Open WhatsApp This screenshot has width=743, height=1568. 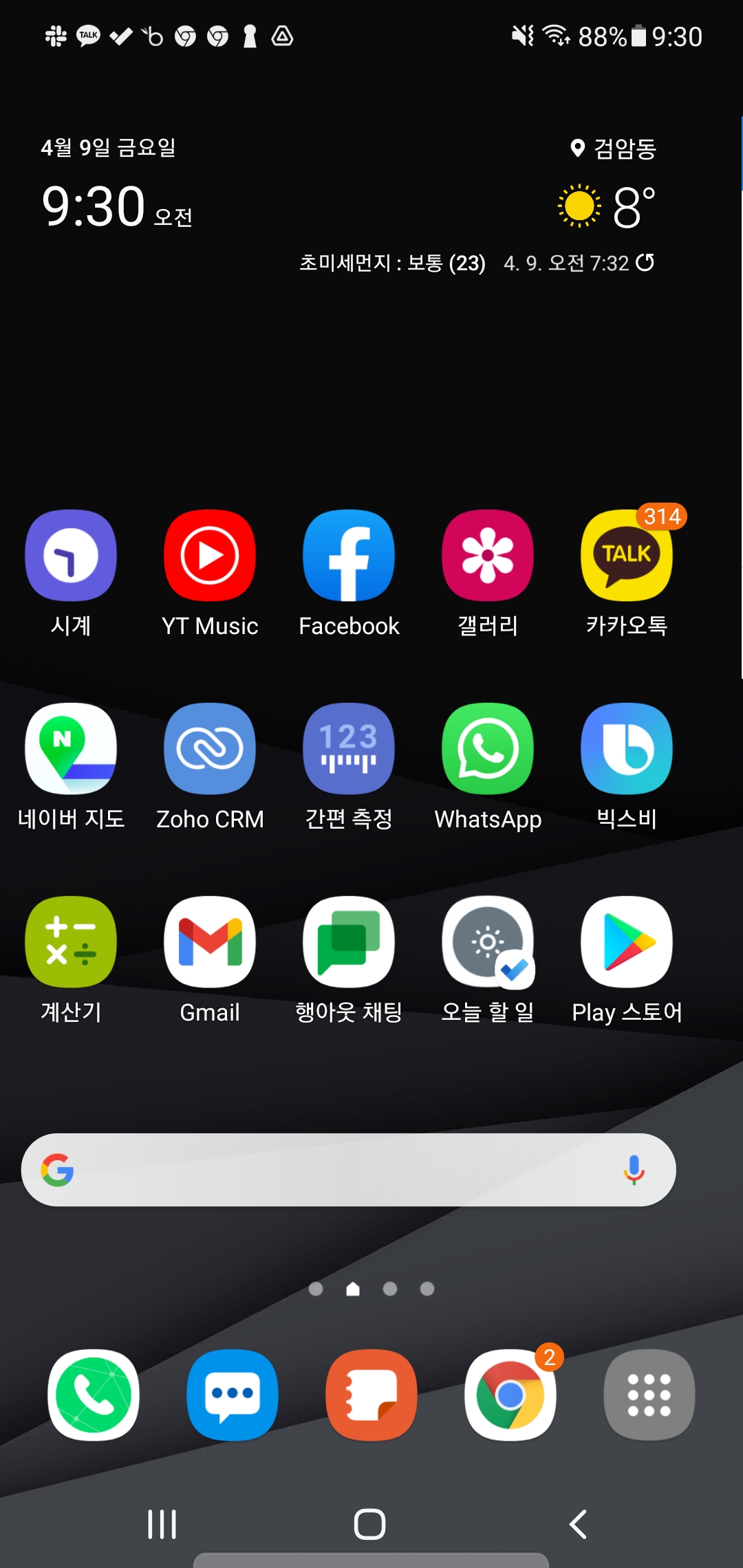488,749
